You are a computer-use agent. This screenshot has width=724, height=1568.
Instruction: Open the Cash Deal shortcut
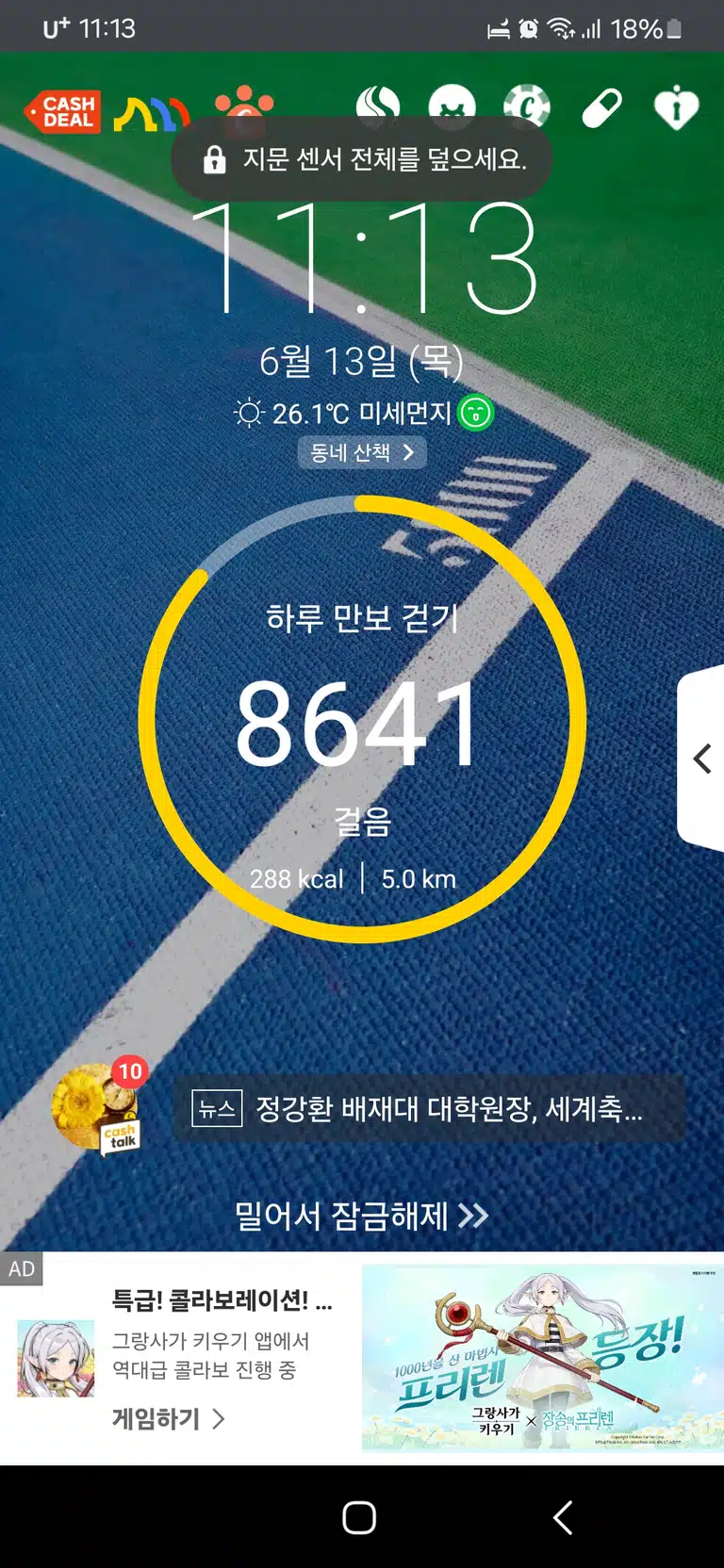[x=62, y=111]
